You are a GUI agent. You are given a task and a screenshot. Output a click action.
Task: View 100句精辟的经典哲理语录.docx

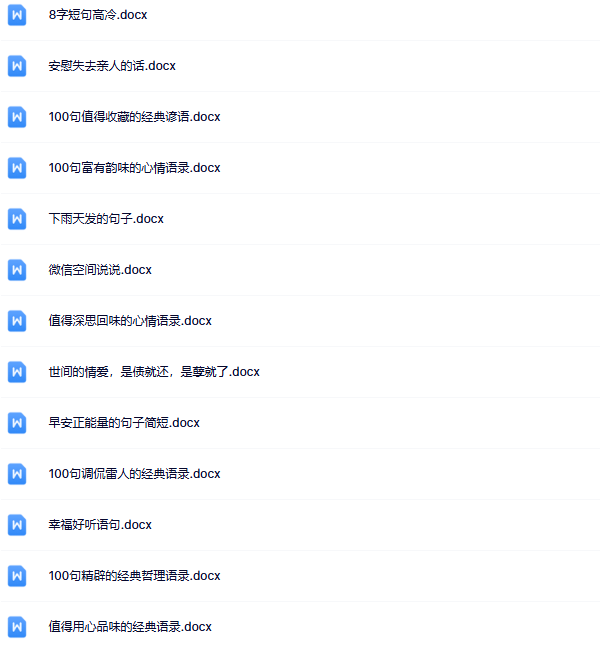point(134,576)
